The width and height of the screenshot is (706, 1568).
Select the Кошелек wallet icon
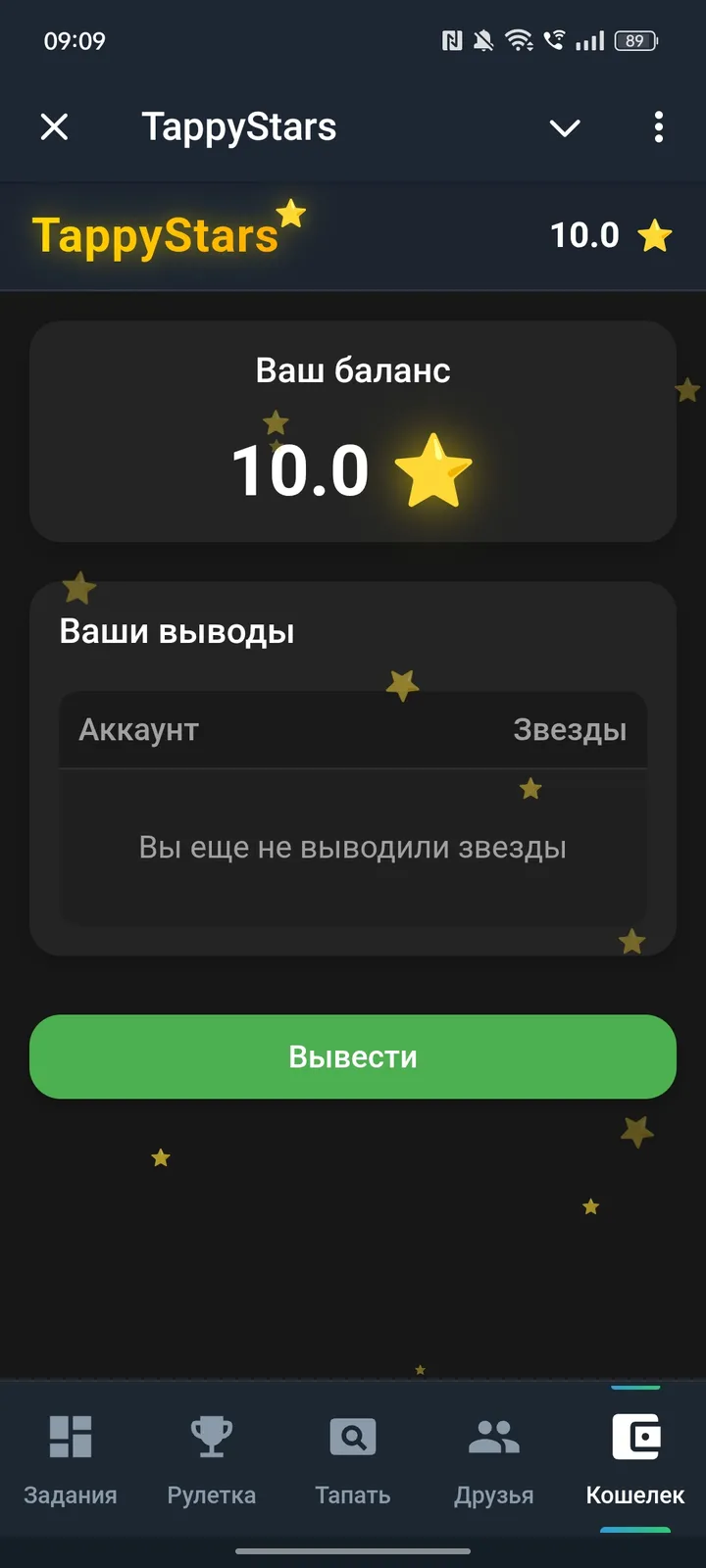click(x=633, y=1438)
